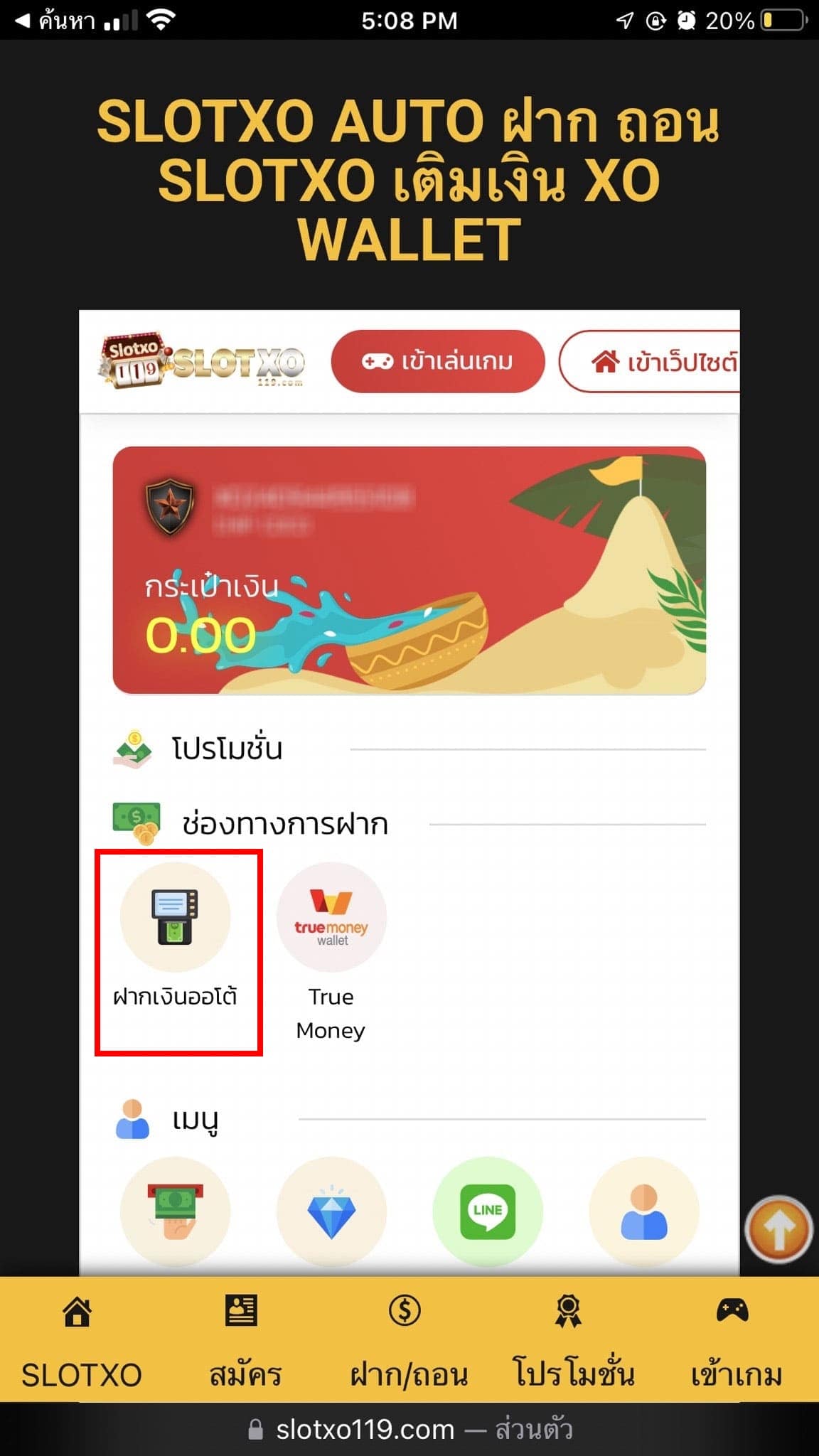This screenshot has width=819, height=1456.
Task: Tap the home icon above SLOTXO label
Action: click(77, 1314)
